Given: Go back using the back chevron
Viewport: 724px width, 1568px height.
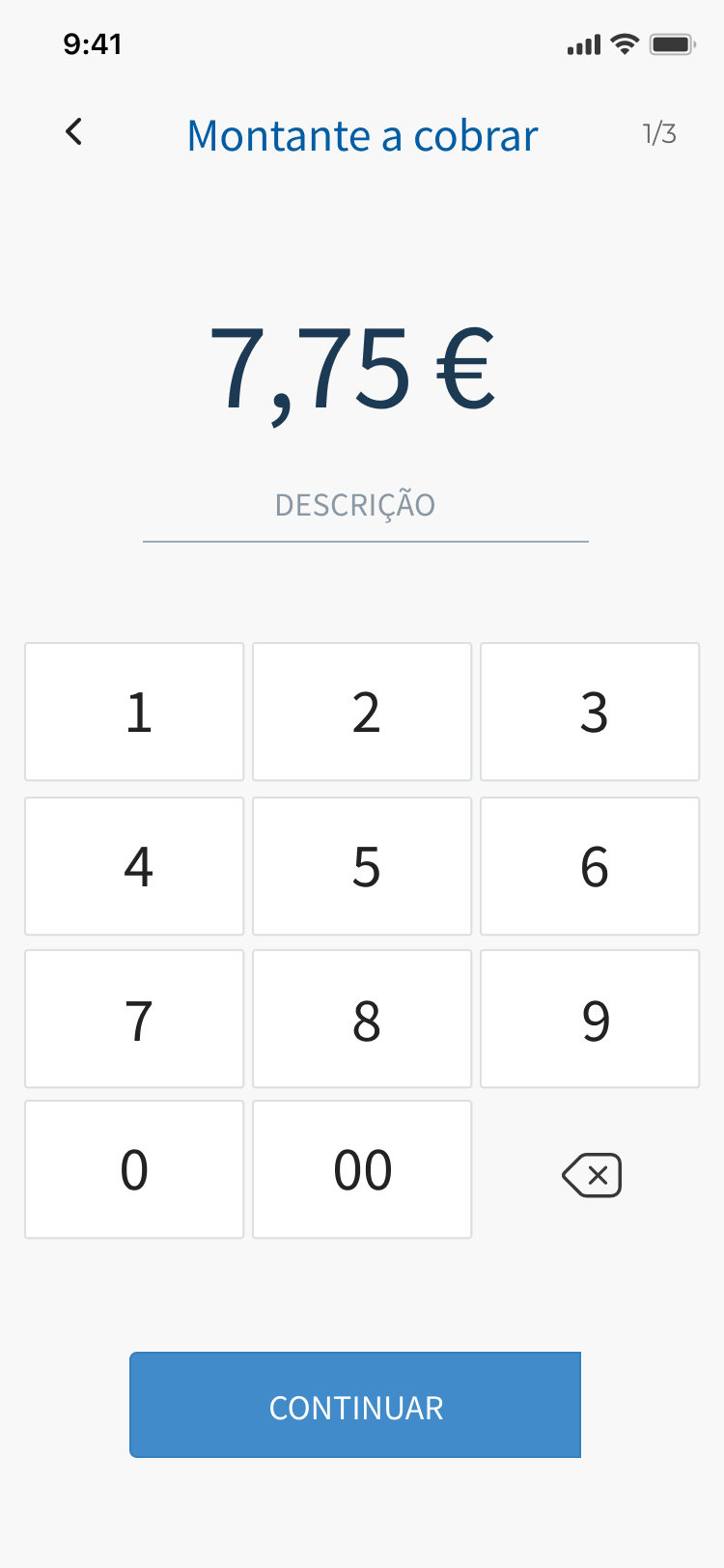Looking at the screenshot, I should coord(73,132).
